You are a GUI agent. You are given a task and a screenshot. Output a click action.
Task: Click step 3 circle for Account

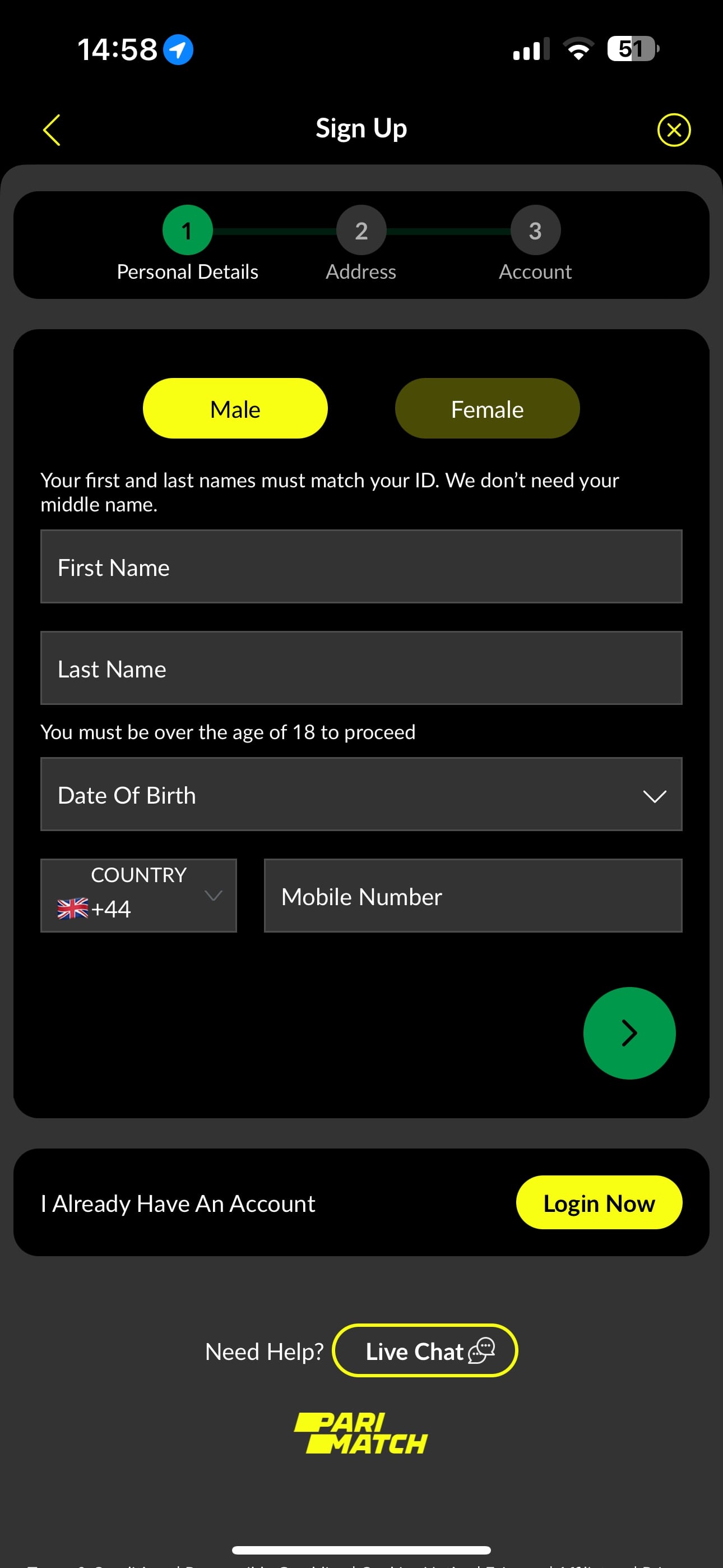535,230
